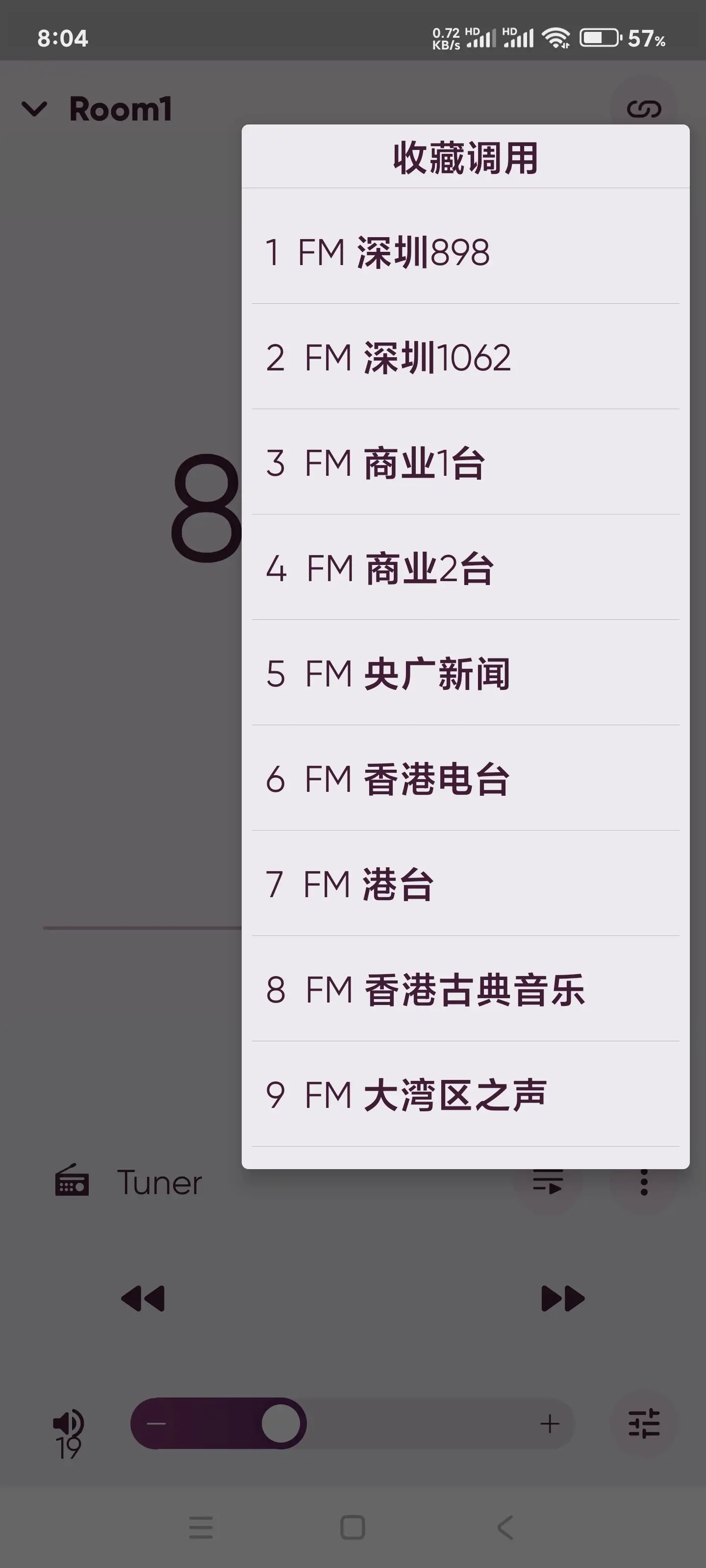The image size is (706, 1568).
Task: Tap the fast-forward tuning button
Action: 562,1298
